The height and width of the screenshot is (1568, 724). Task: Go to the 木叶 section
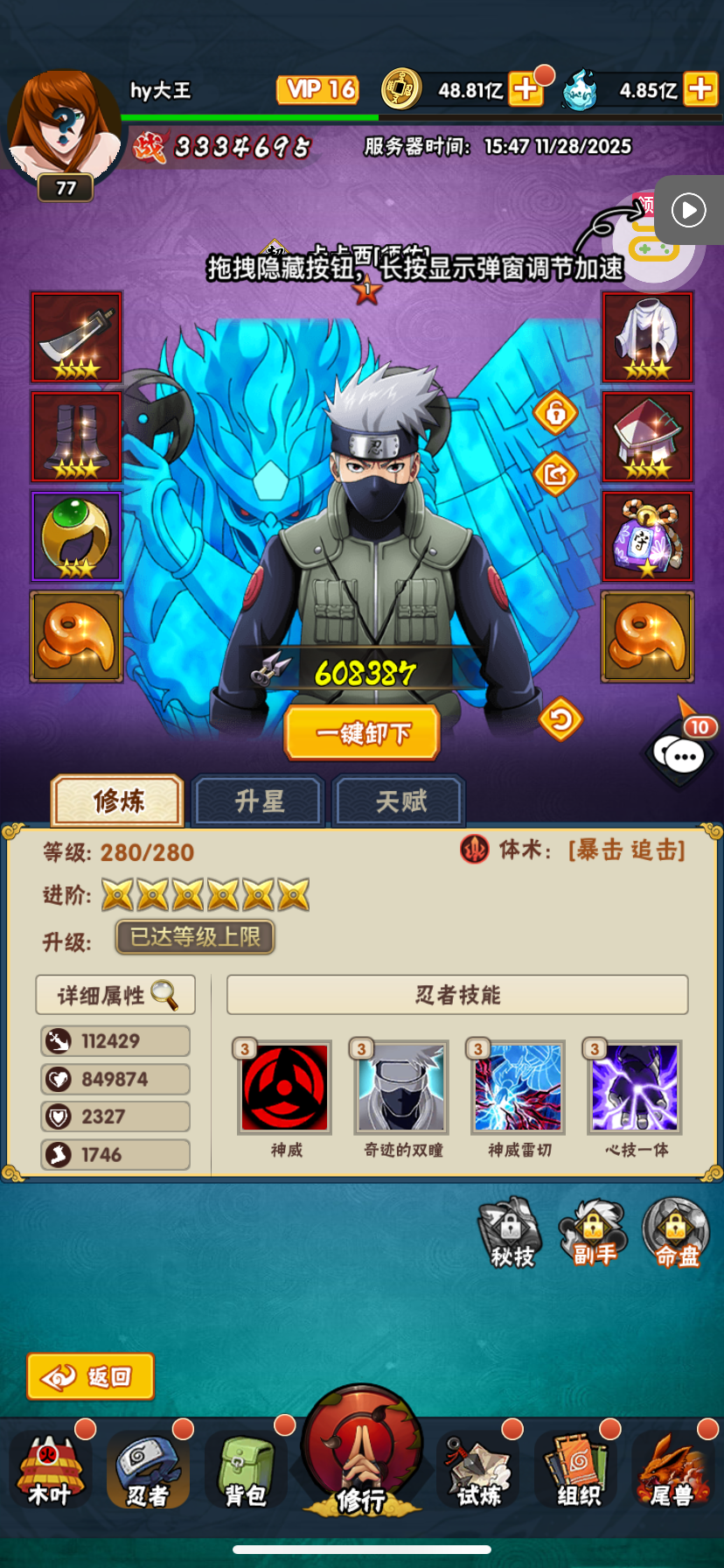49,1472
